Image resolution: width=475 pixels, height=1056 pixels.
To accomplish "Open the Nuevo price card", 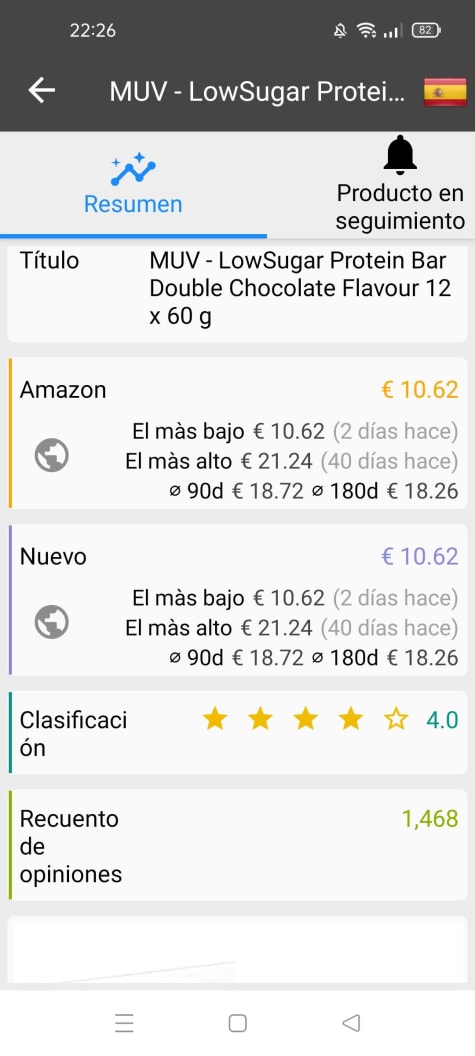I will [237, 599].
